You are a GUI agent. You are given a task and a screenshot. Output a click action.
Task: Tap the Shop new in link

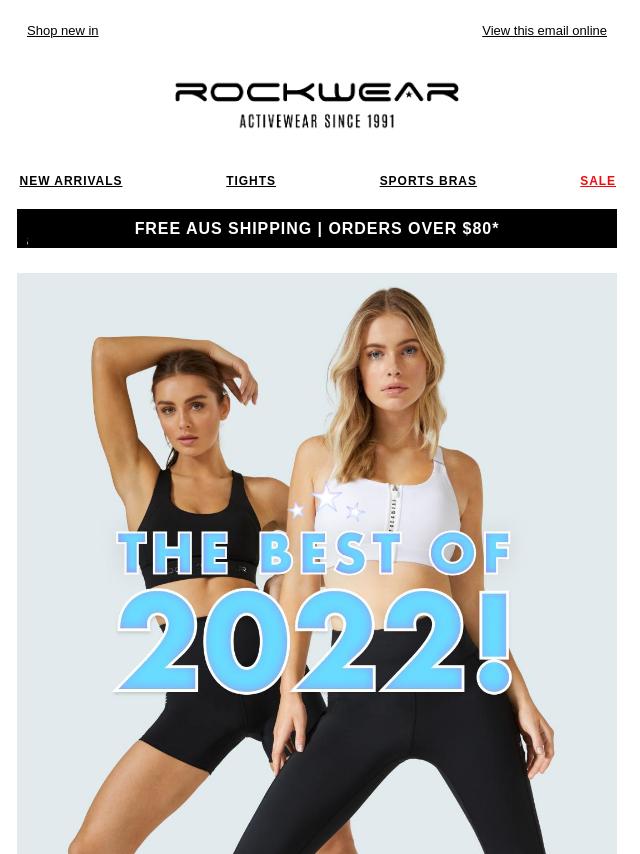62,31
